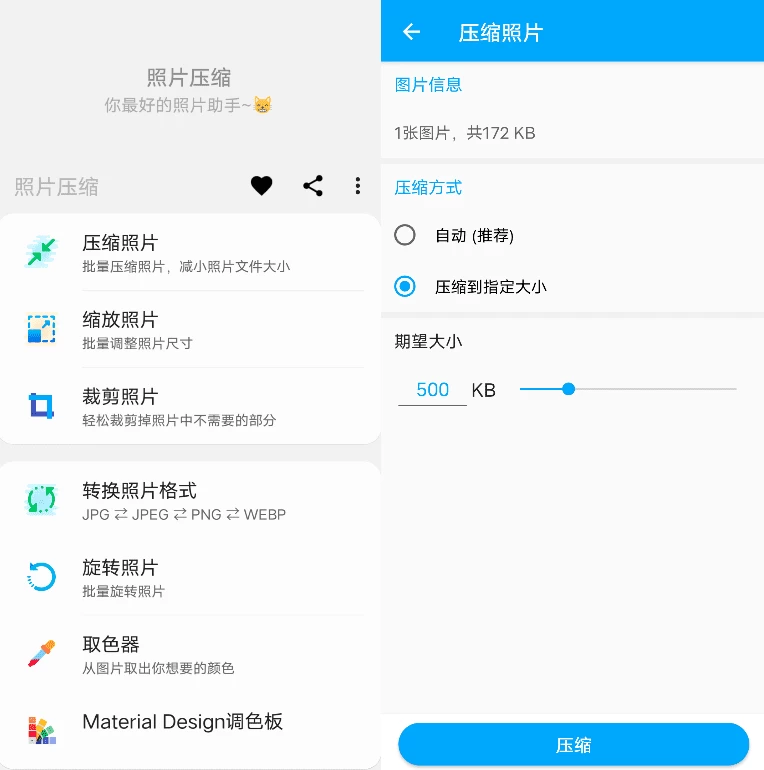Open the three-dot overflow menu
Screen dimensions: 764x770
click(x=358, y=185)
